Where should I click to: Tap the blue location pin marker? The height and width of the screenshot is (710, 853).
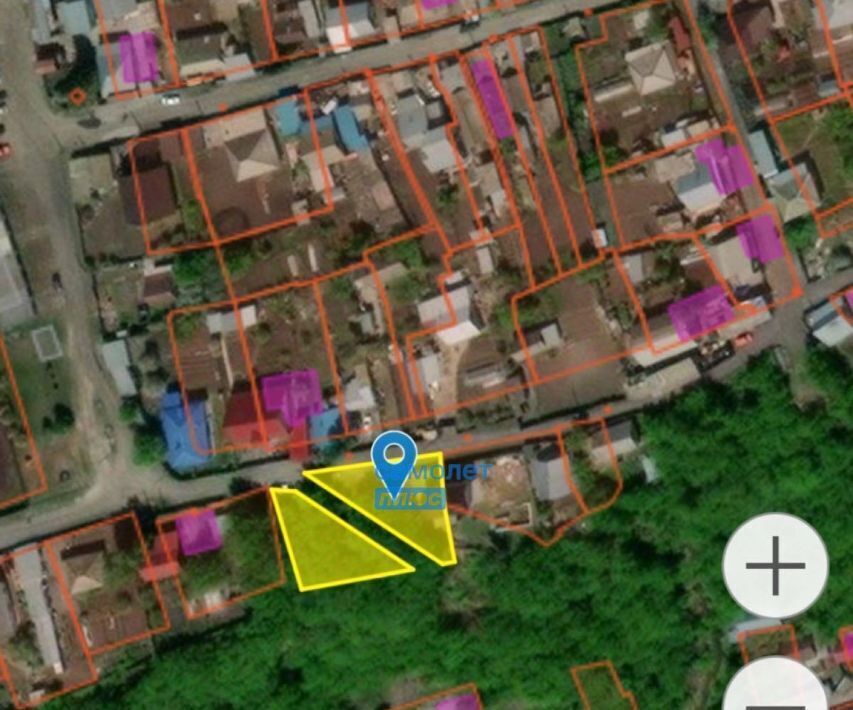coord(395,459)
